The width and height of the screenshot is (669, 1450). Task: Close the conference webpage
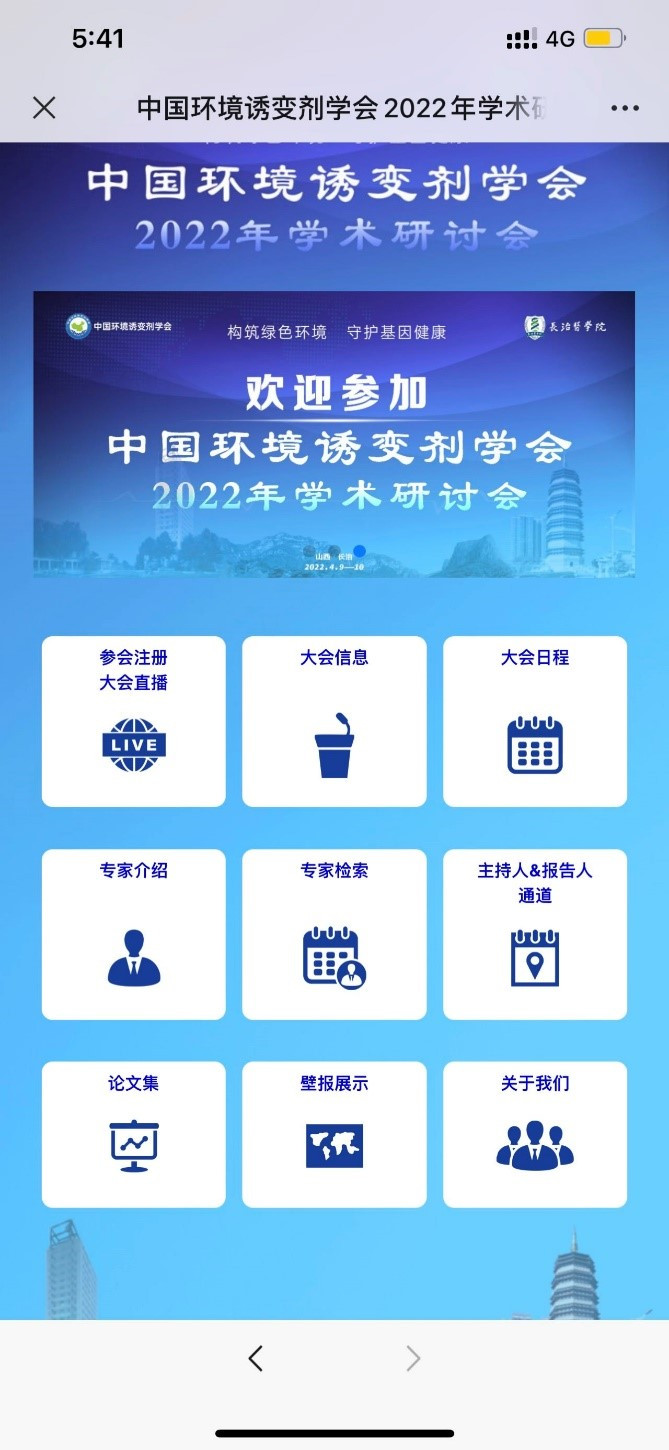pyautogui.click(x=44, y=108)
